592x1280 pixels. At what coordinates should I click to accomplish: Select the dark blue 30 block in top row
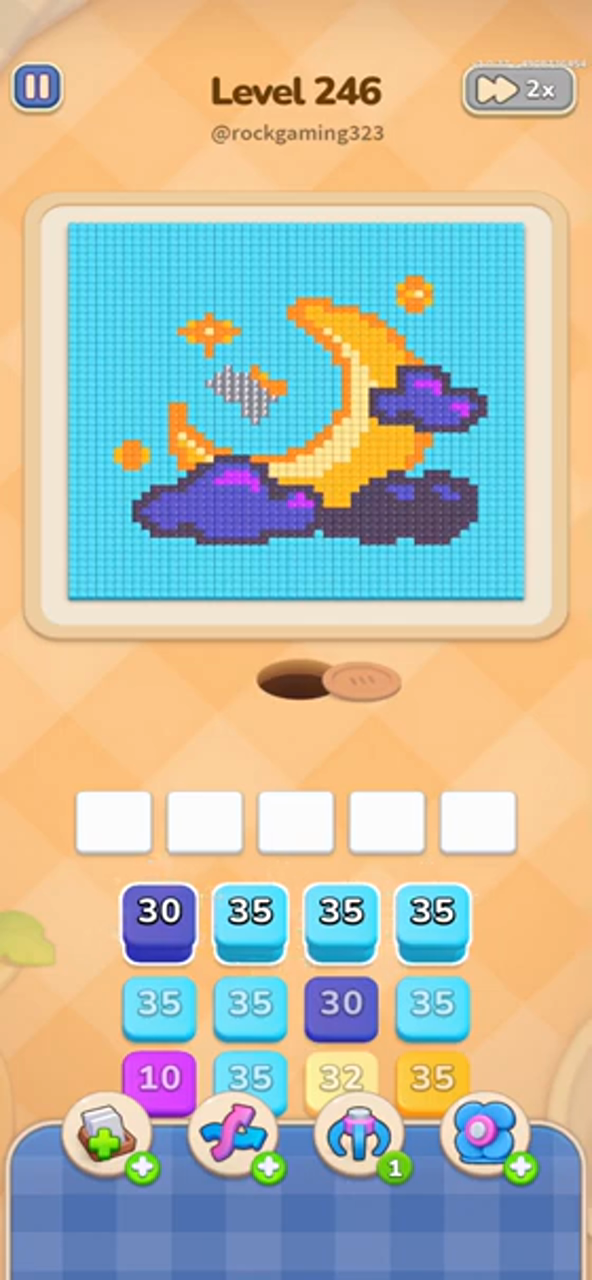pos(159,921)
